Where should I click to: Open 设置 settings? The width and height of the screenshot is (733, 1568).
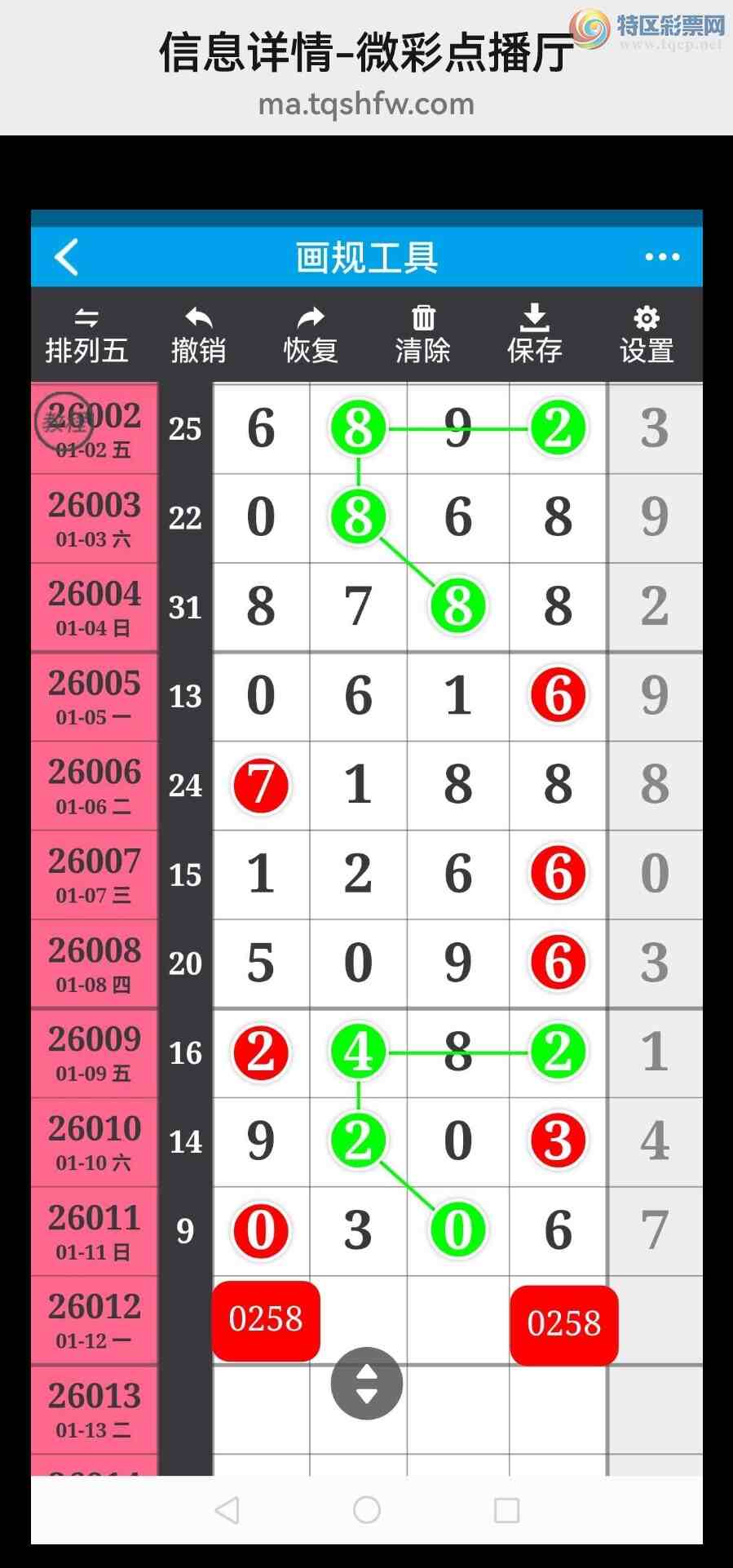click(x=647, y=335)
